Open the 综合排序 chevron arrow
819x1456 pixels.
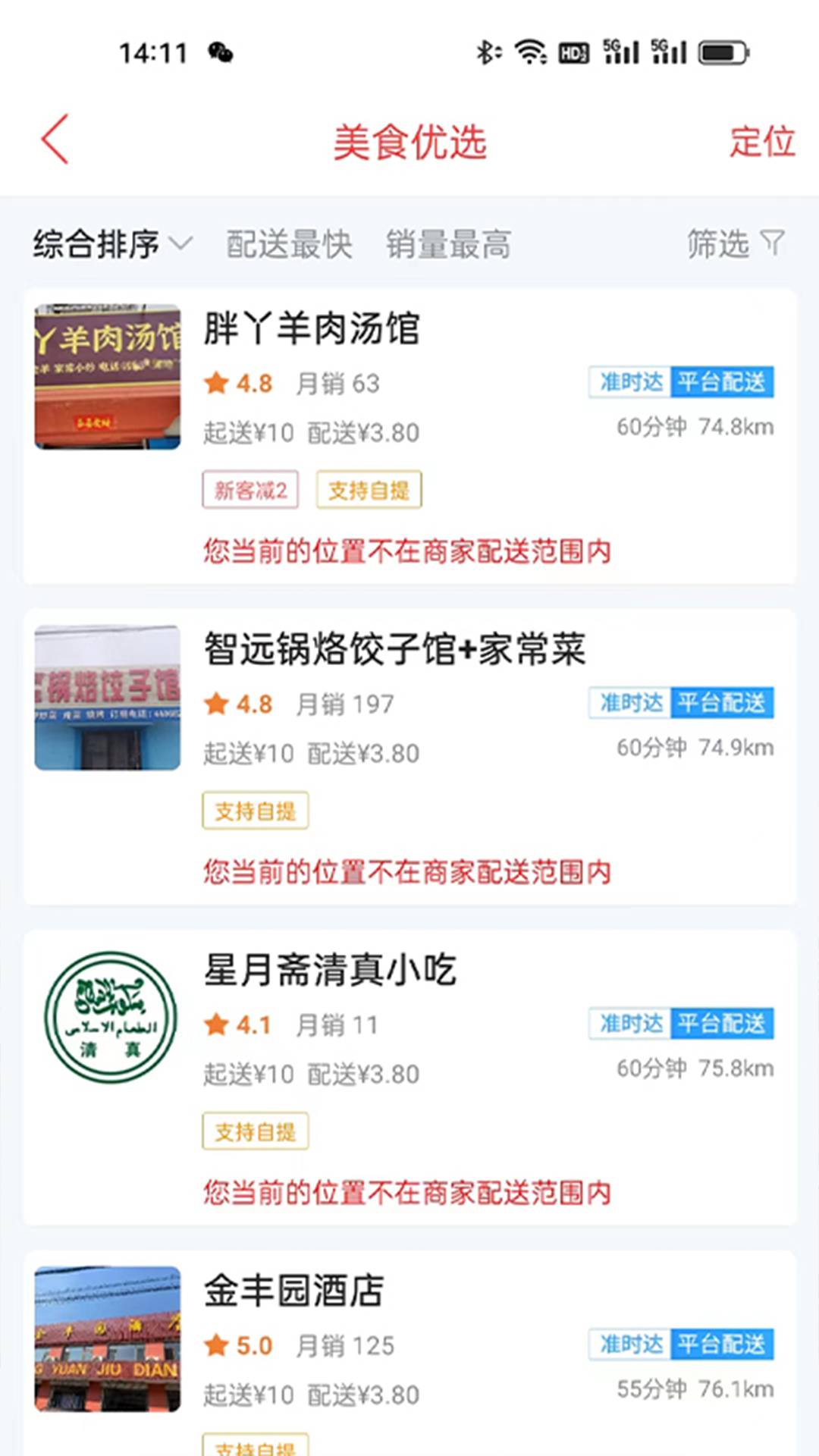pyautogui.click(x=182, y=246)
